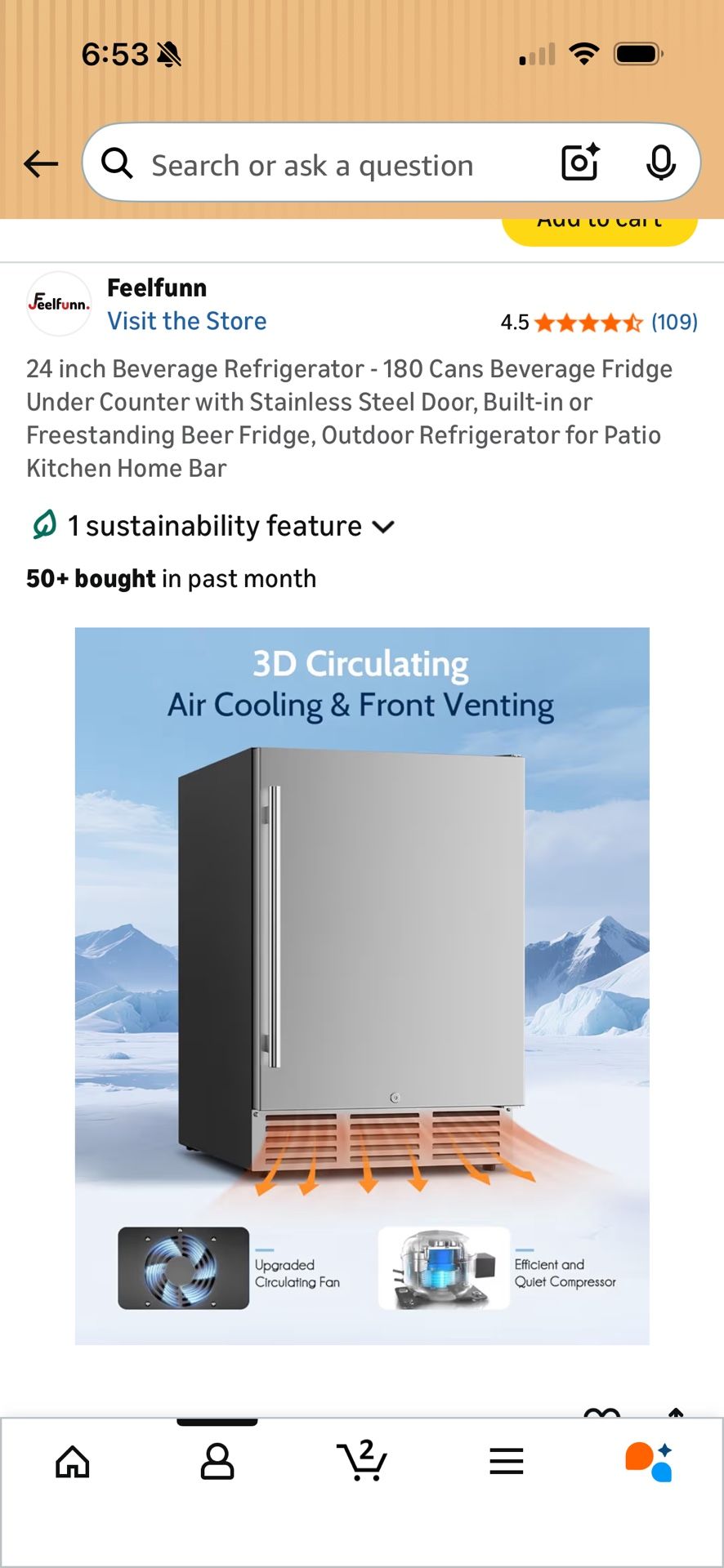Screen dimensions: 724x1568
Task: Open the camera lens search icon
Action: 580,163
